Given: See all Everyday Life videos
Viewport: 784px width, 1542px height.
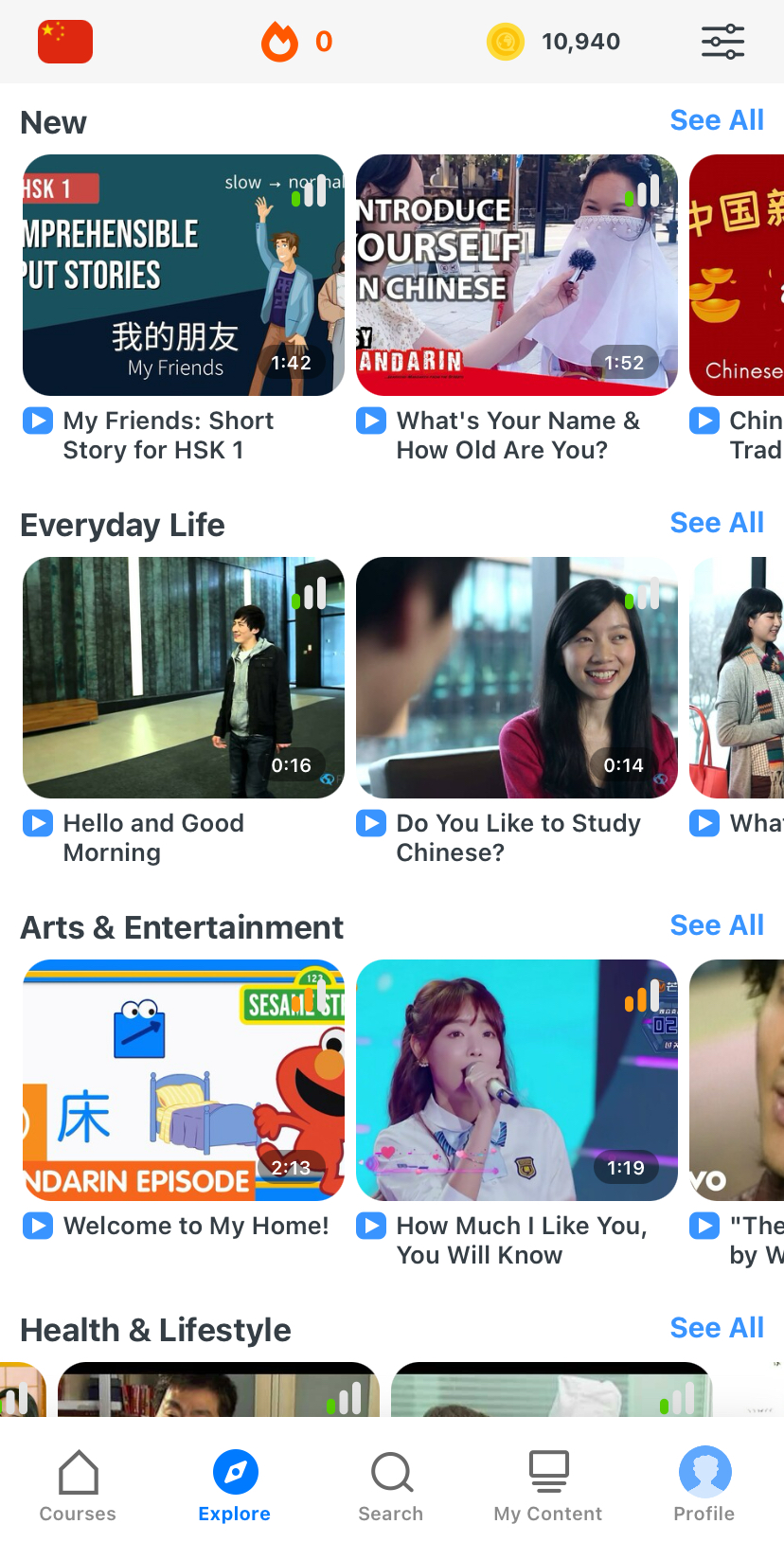Looking at the screenshot, I should (716, 523).
